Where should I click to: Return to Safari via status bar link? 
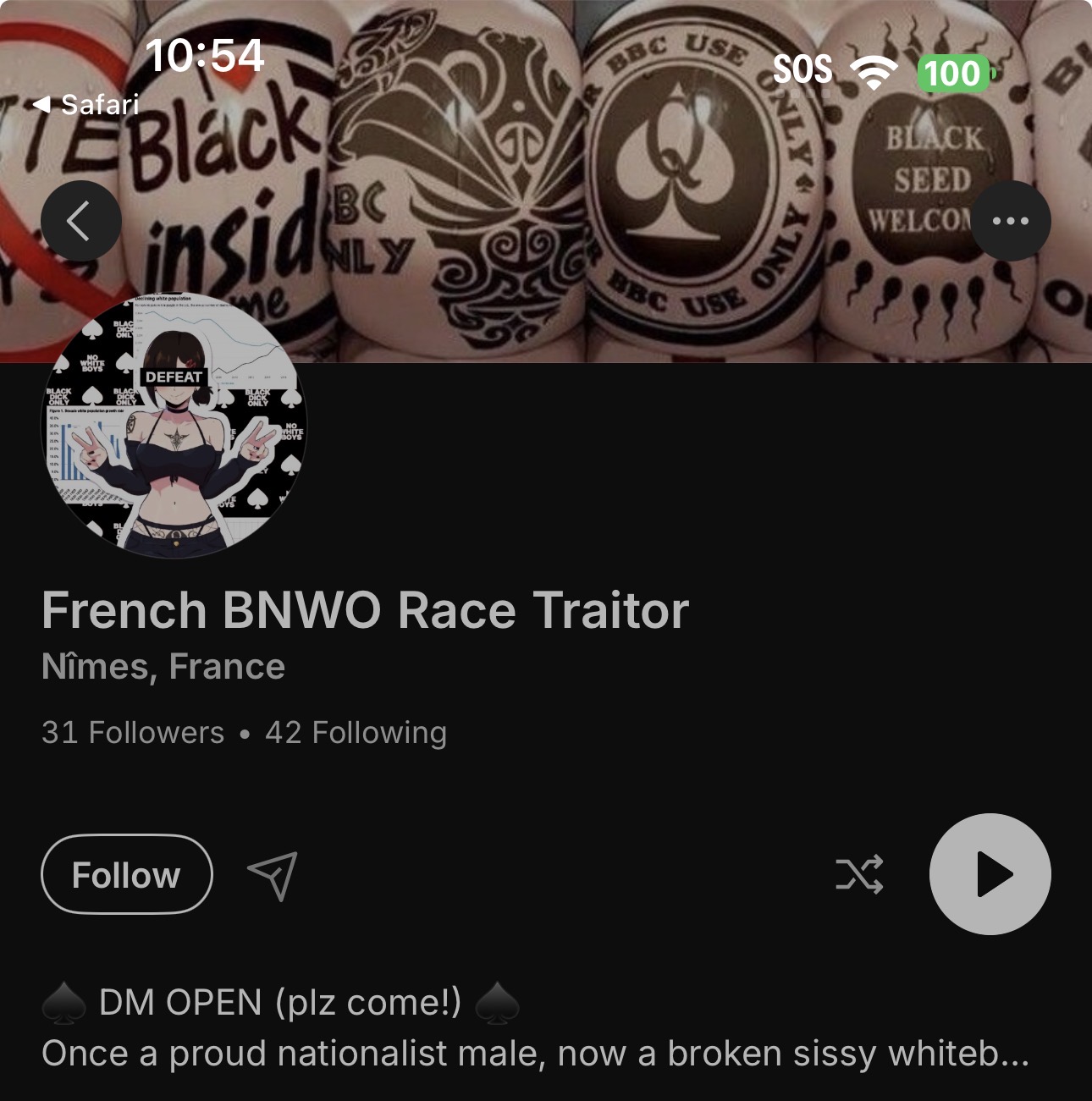(86, 105)
